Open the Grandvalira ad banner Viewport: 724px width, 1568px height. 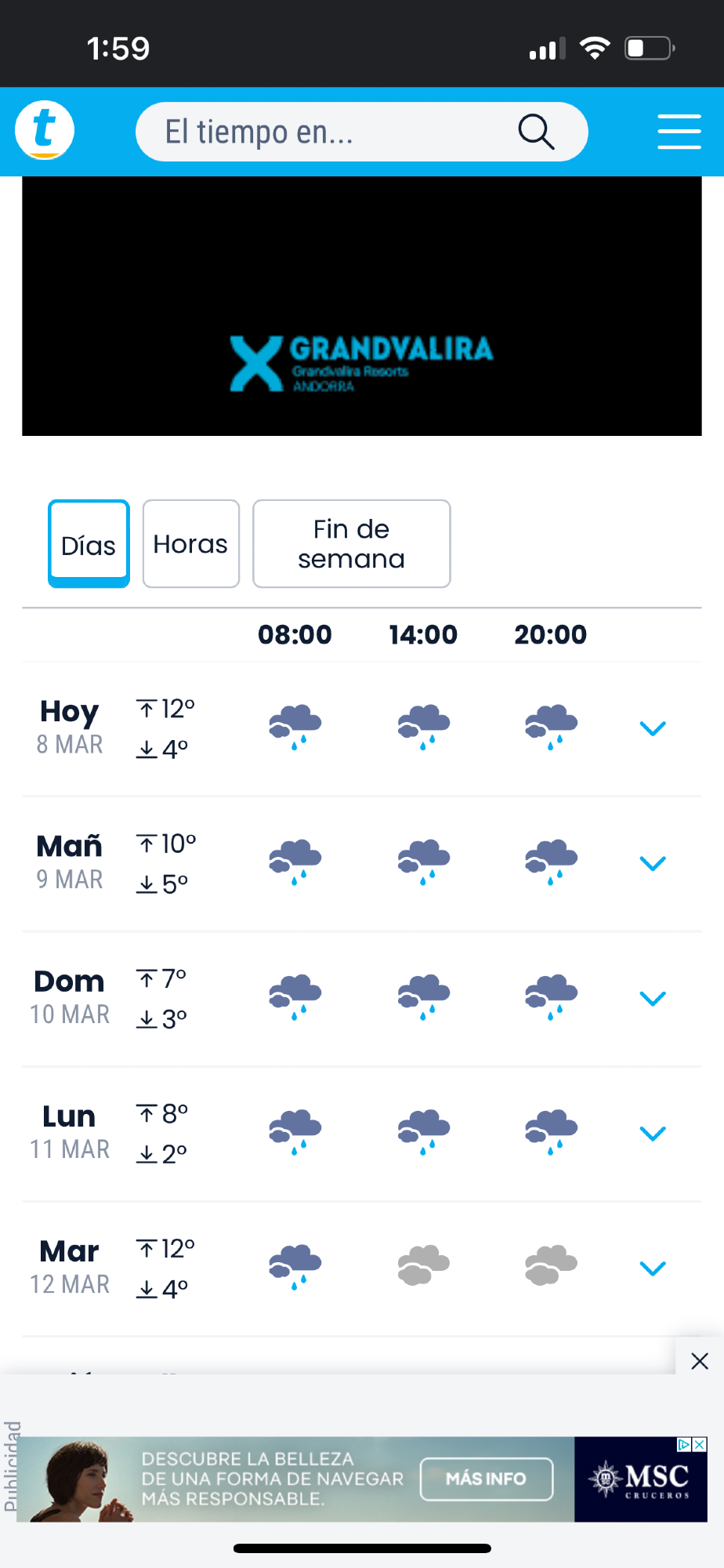(361, 306)
